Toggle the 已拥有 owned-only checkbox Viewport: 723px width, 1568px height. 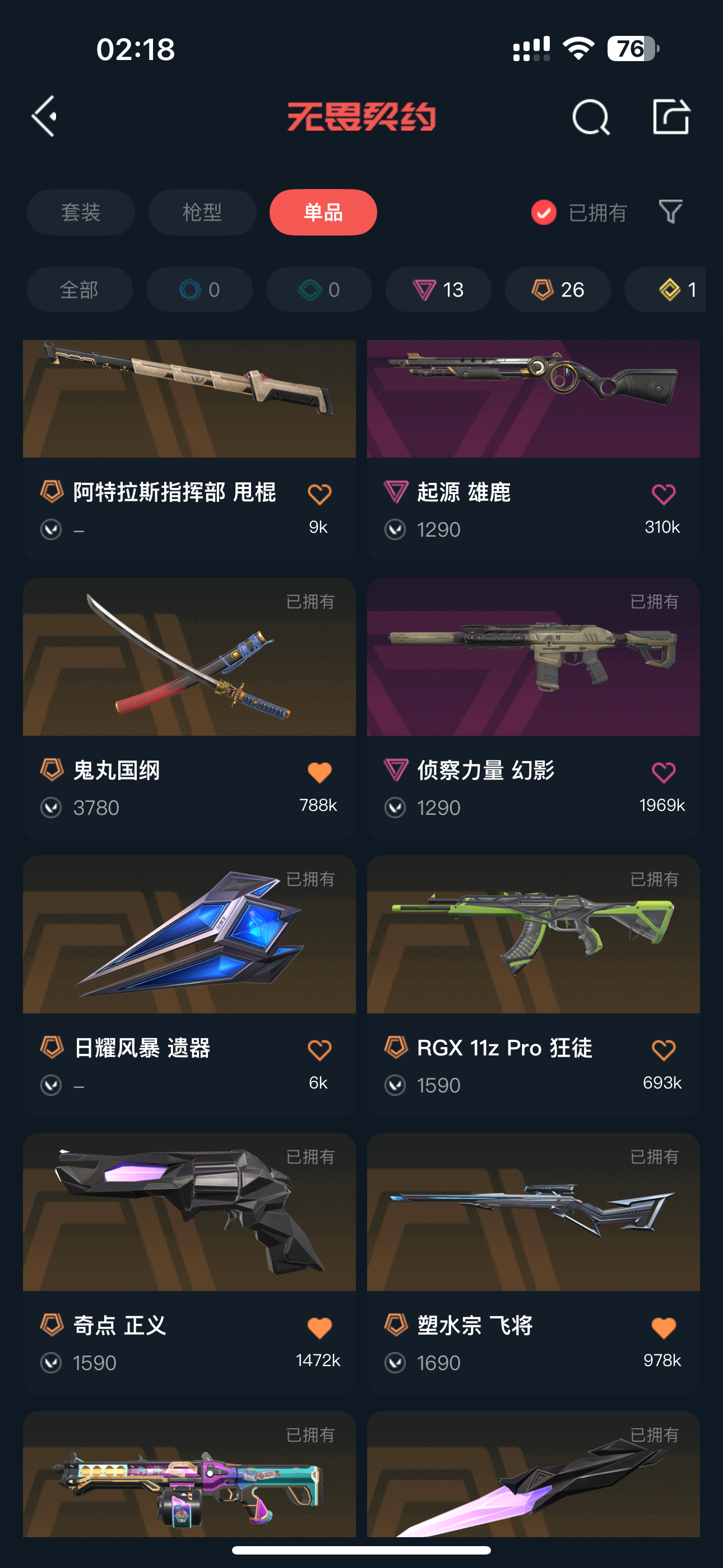(x=544, y=213)
